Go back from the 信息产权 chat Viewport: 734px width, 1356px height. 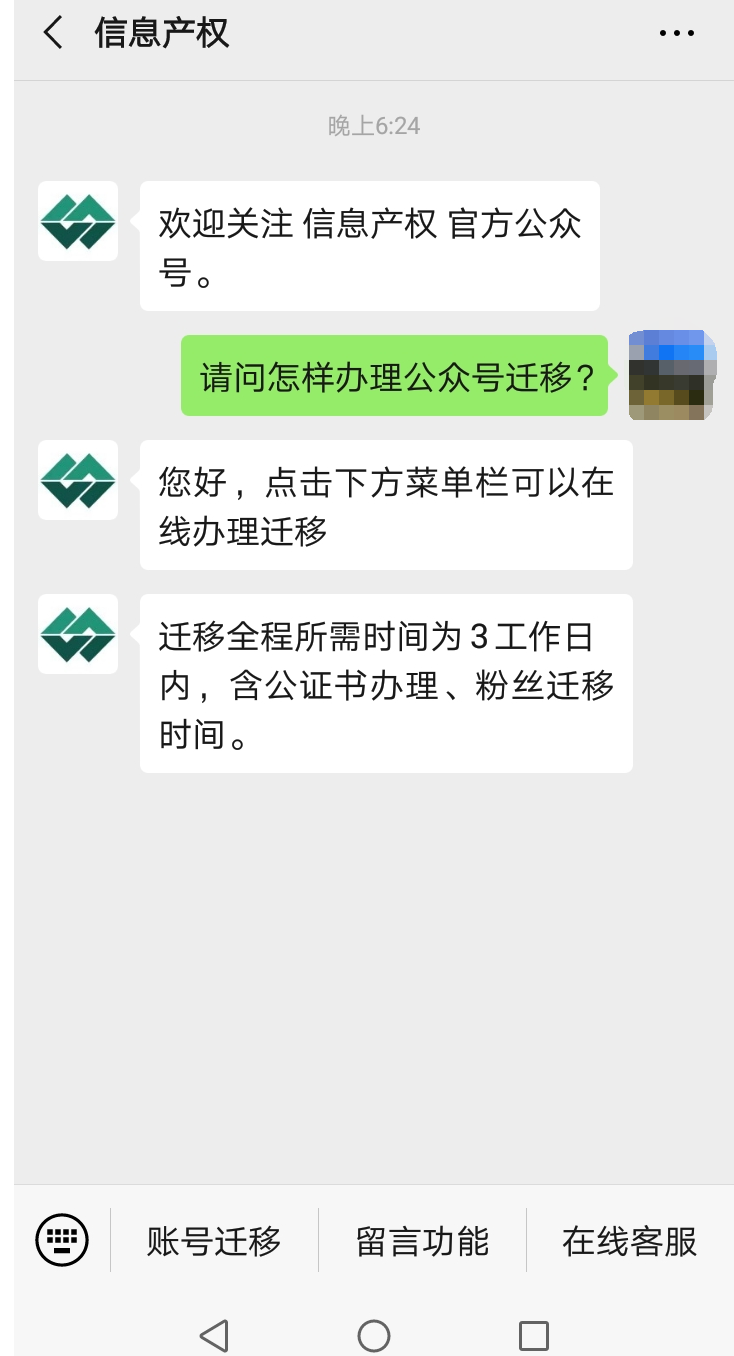pyautogui.click(x=53, y=33)
